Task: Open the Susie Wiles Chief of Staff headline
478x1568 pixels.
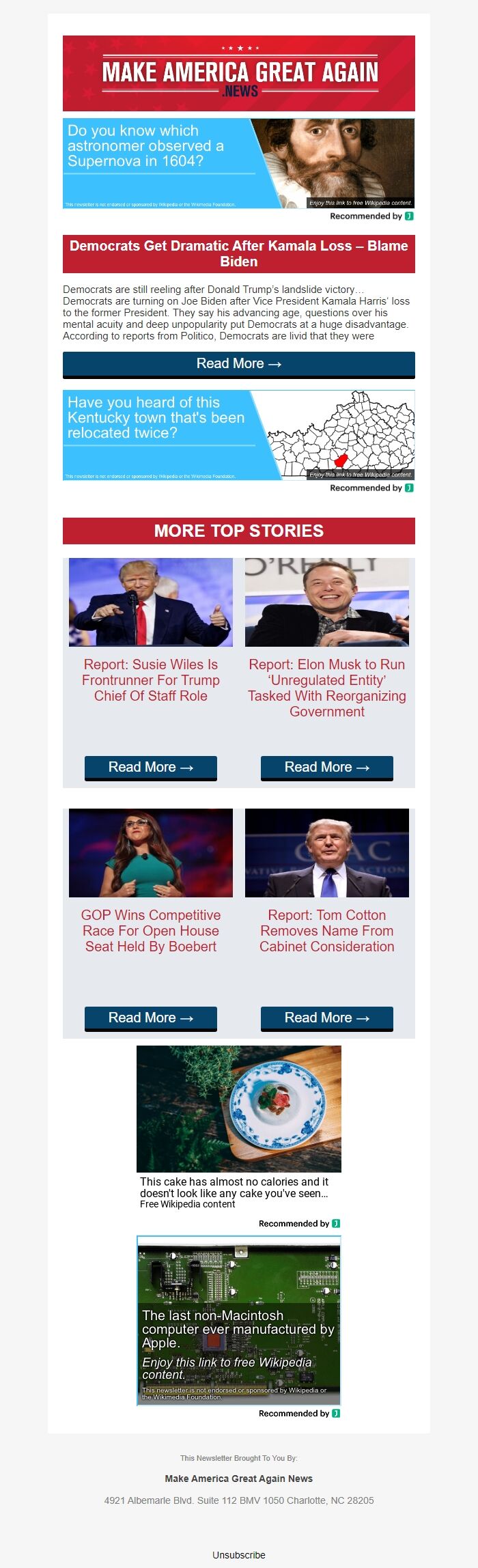Action: [x=151, y=680]
